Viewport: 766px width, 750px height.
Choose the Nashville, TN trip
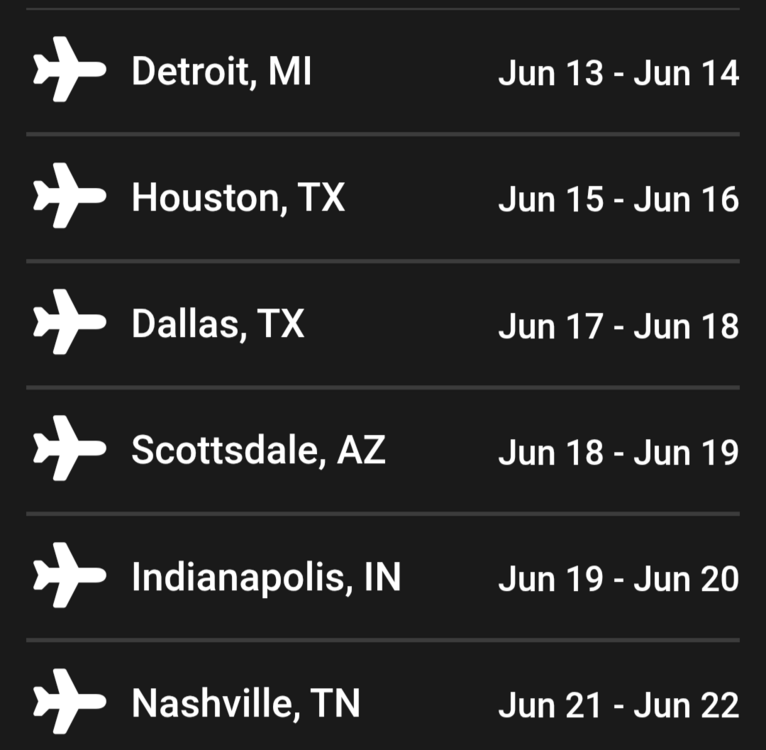[383, 704]
